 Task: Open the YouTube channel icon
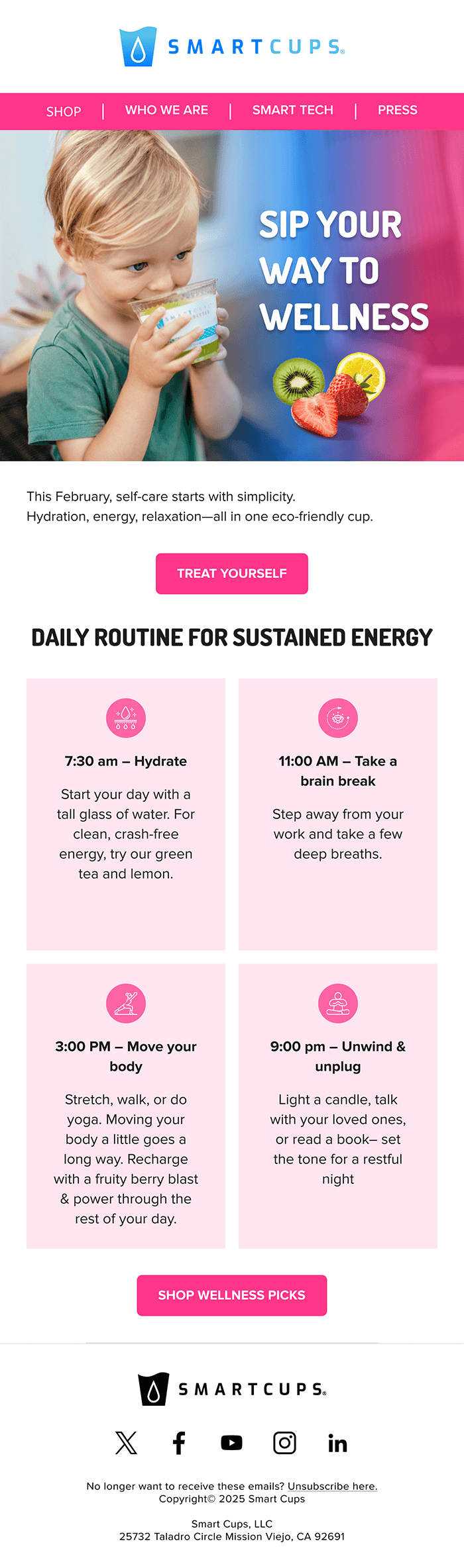click(231, 1443)
